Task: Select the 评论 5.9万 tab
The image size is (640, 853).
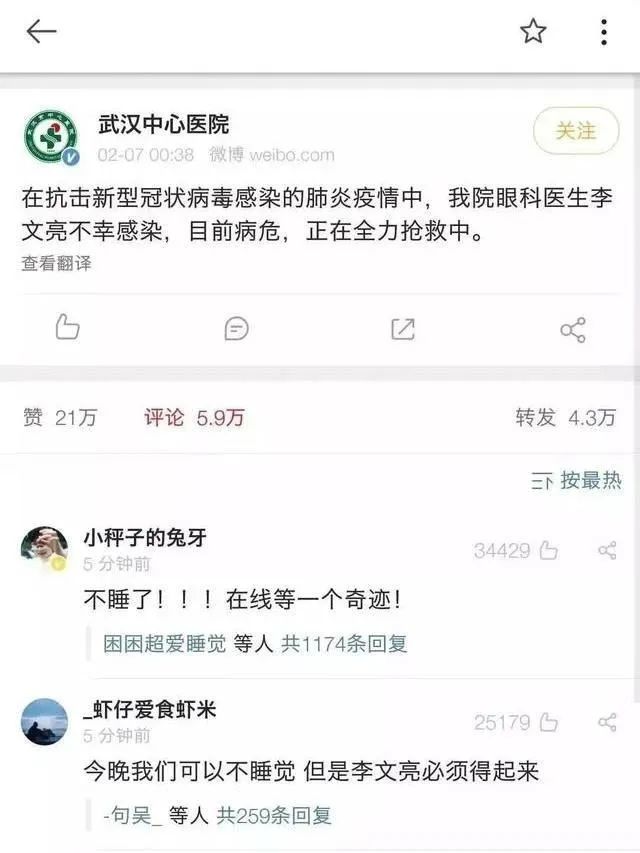Action: 194,418
